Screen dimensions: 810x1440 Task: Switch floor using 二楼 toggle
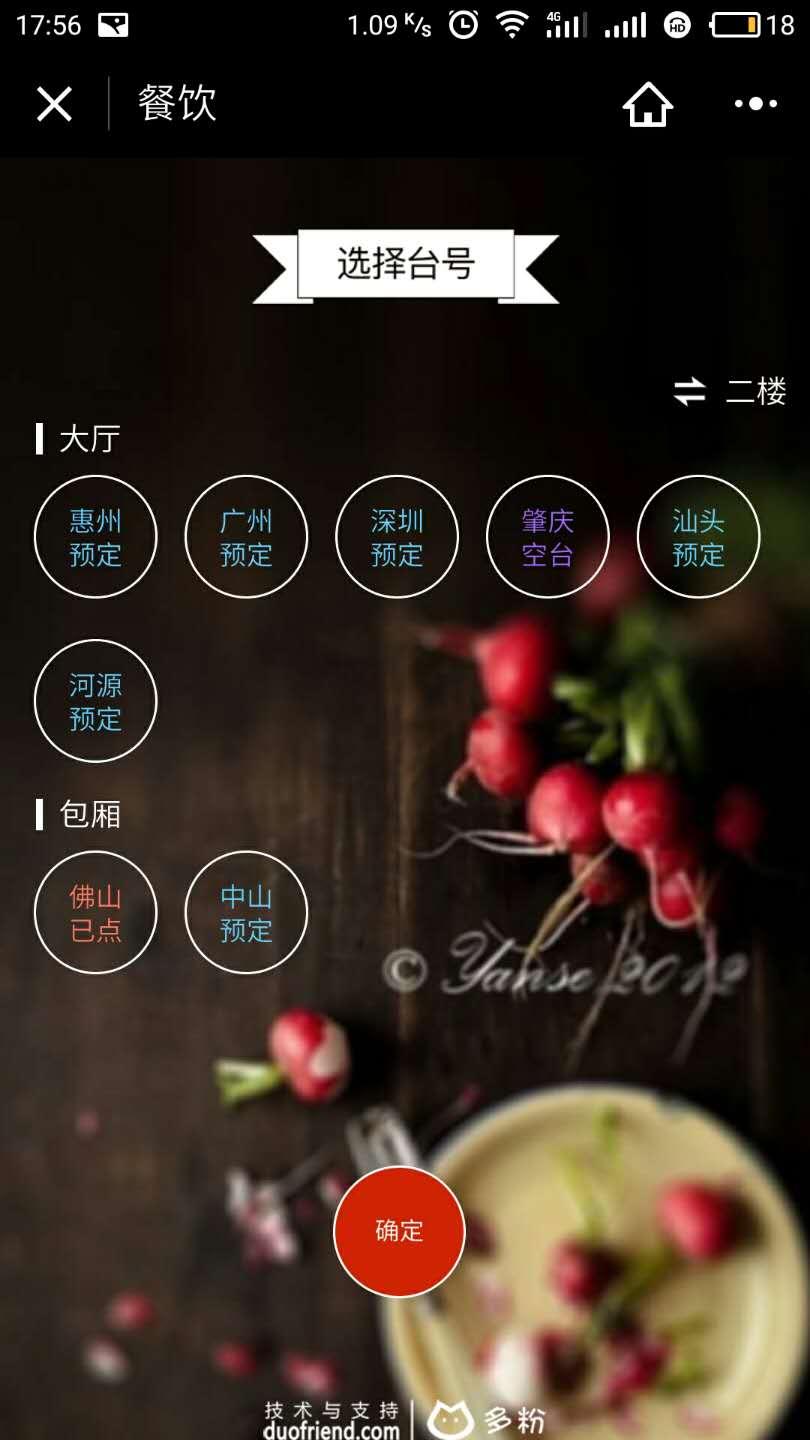(730, 391)
